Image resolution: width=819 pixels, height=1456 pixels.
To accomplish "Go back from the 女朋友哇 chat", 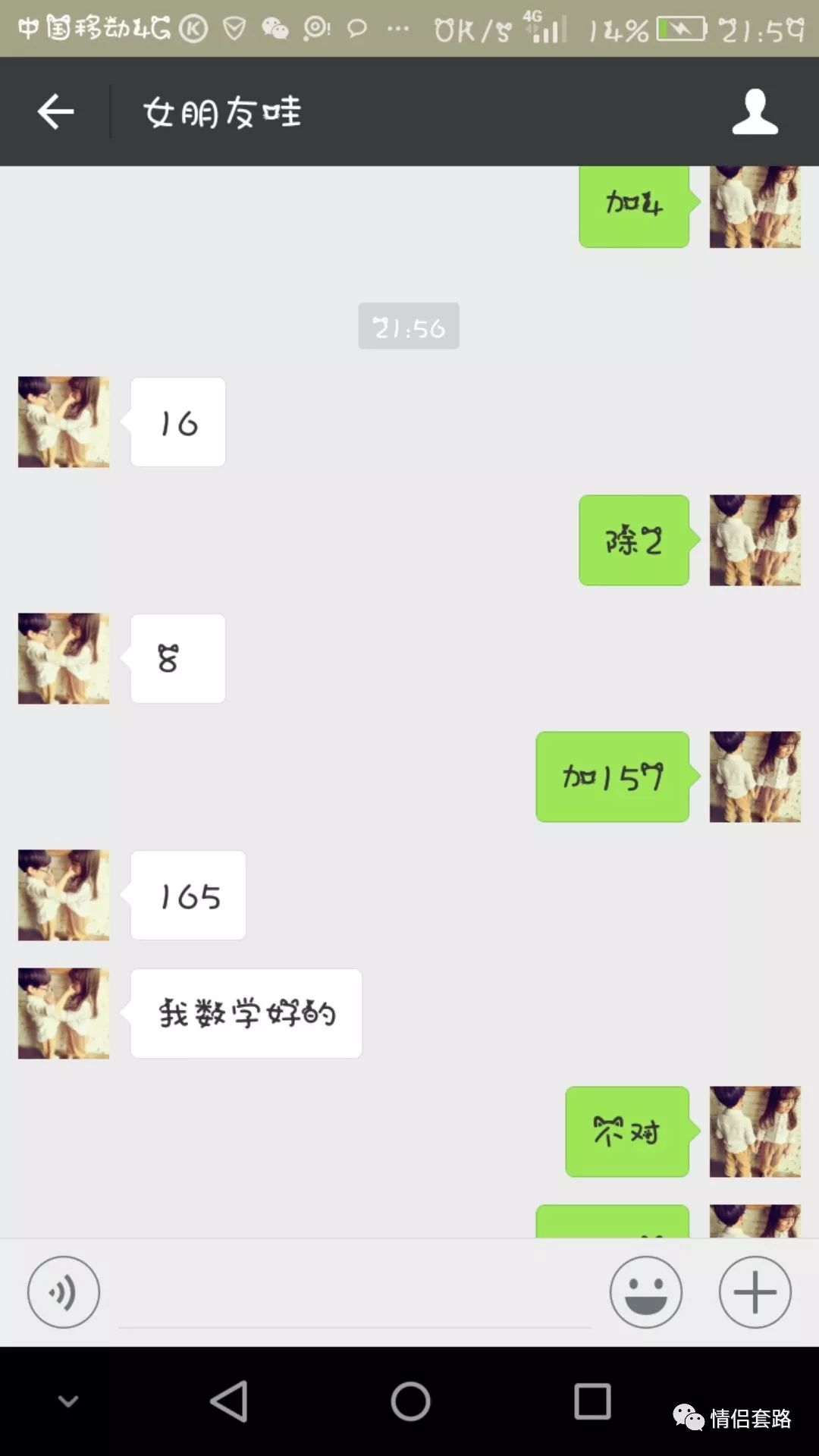I will (x=55, y=112).
